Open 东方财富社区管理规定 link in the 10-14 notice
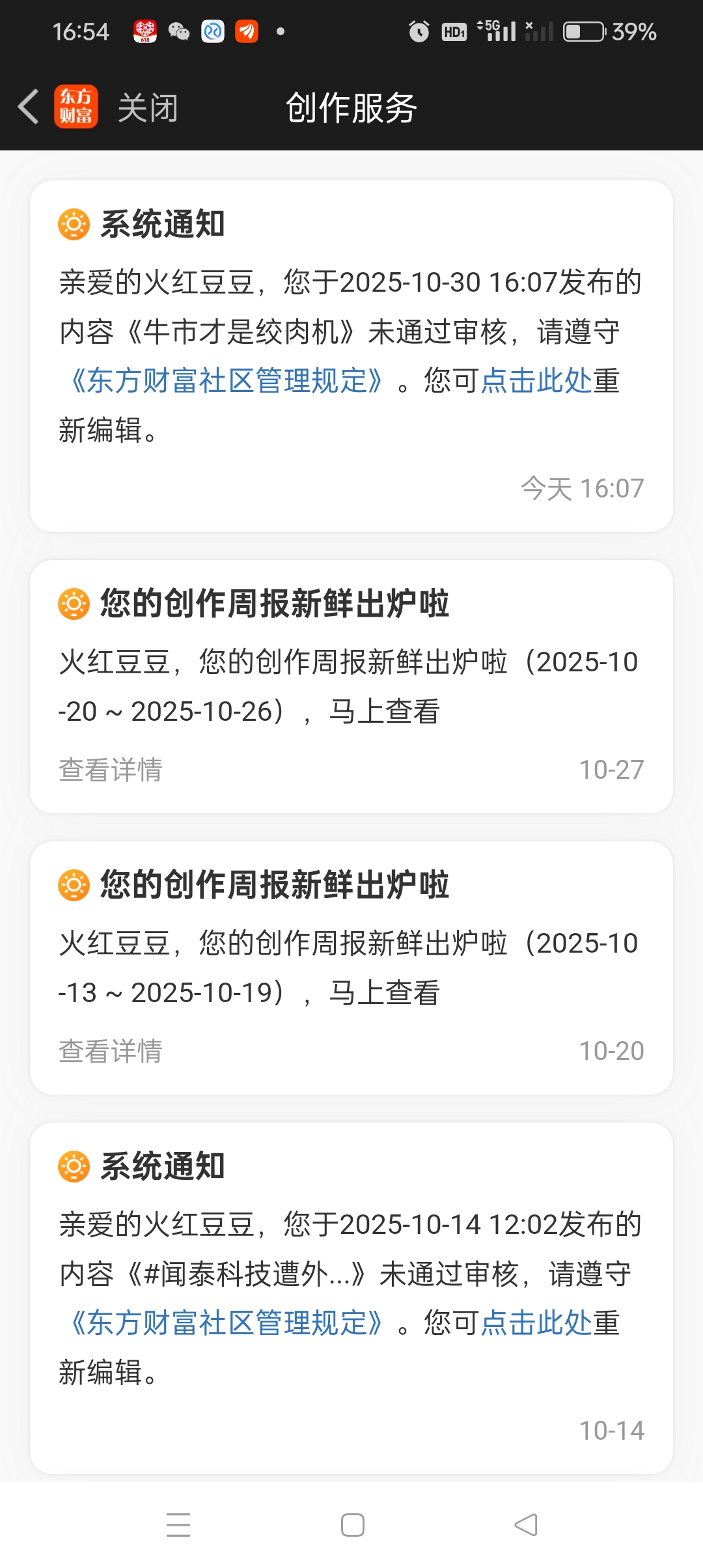 coord(227,1323)
